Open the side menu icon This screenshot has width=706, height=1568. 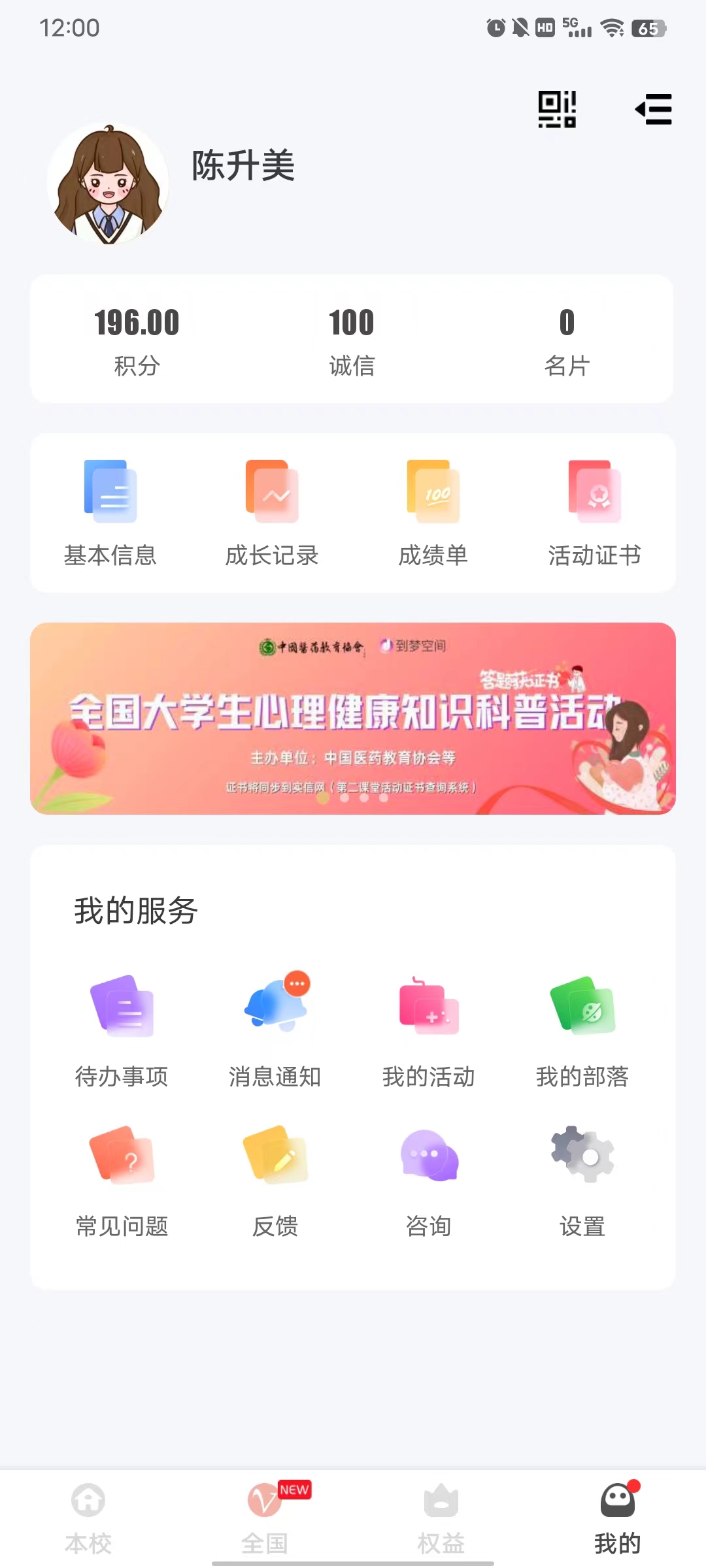653,109
